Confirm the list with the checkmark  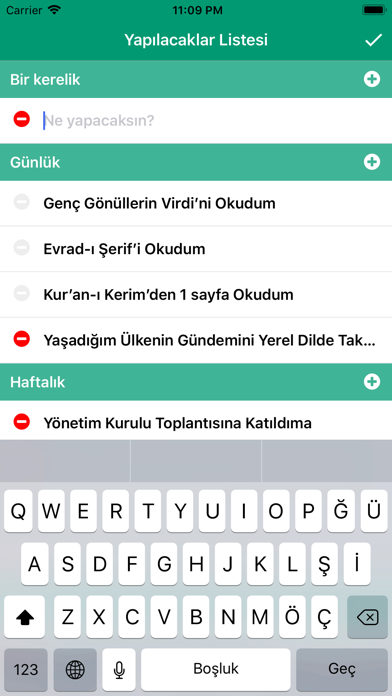pyautogui.click(x=373, y=40)
